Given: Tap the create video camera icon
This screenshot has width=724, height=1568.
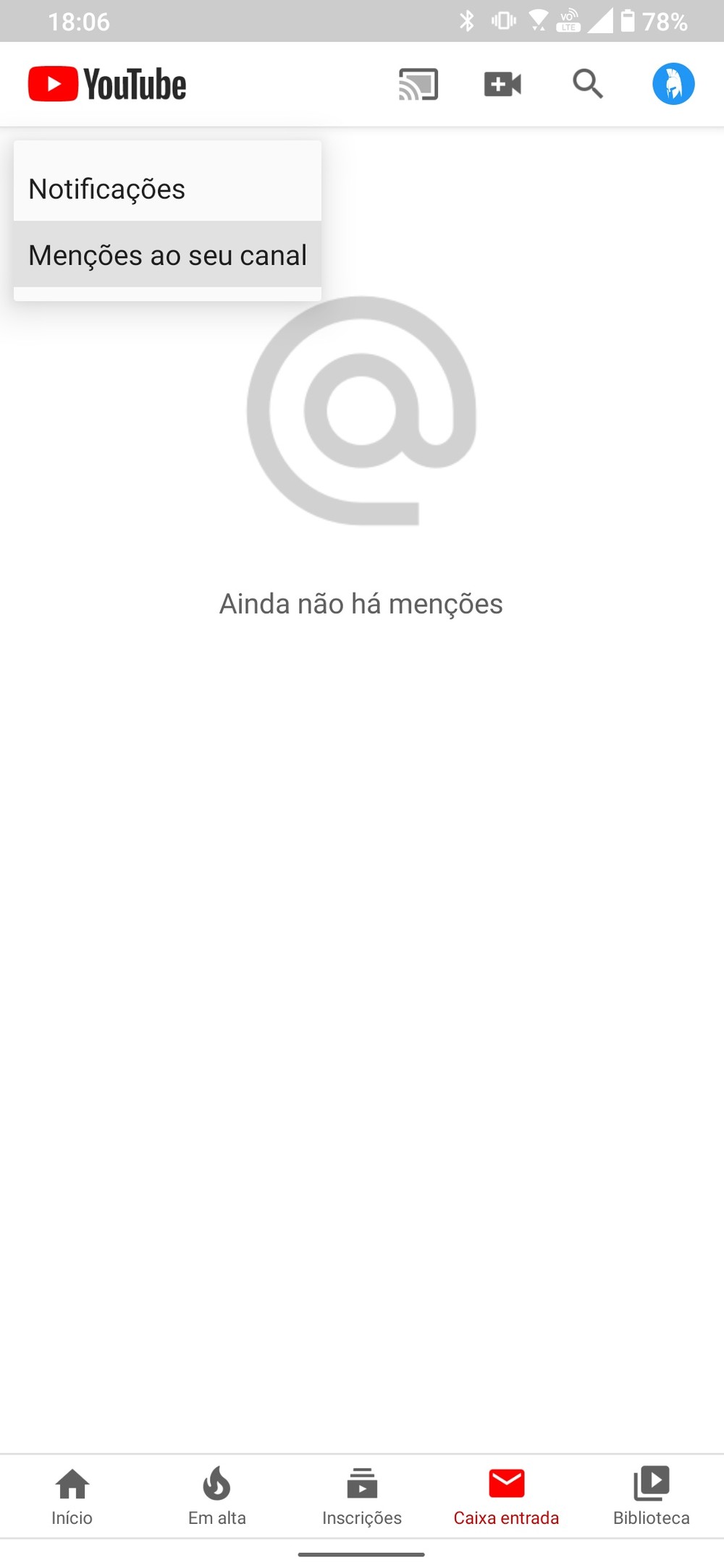Looking at the screenshot, I should click(502, 84).
